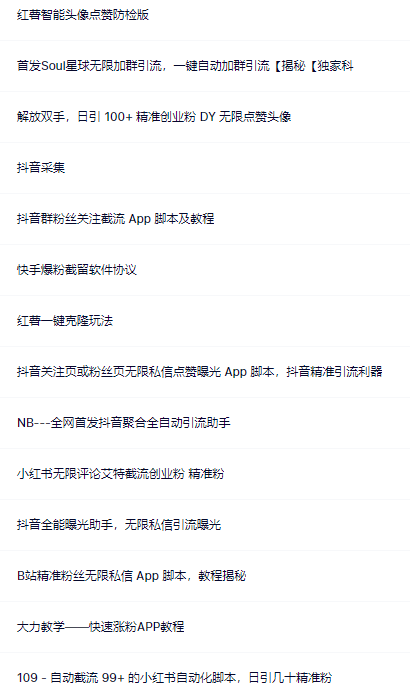This screenshot has width=410, height=698.
Task: Open 红薯一键克隆玩法 entry
Action: point(205,321)
